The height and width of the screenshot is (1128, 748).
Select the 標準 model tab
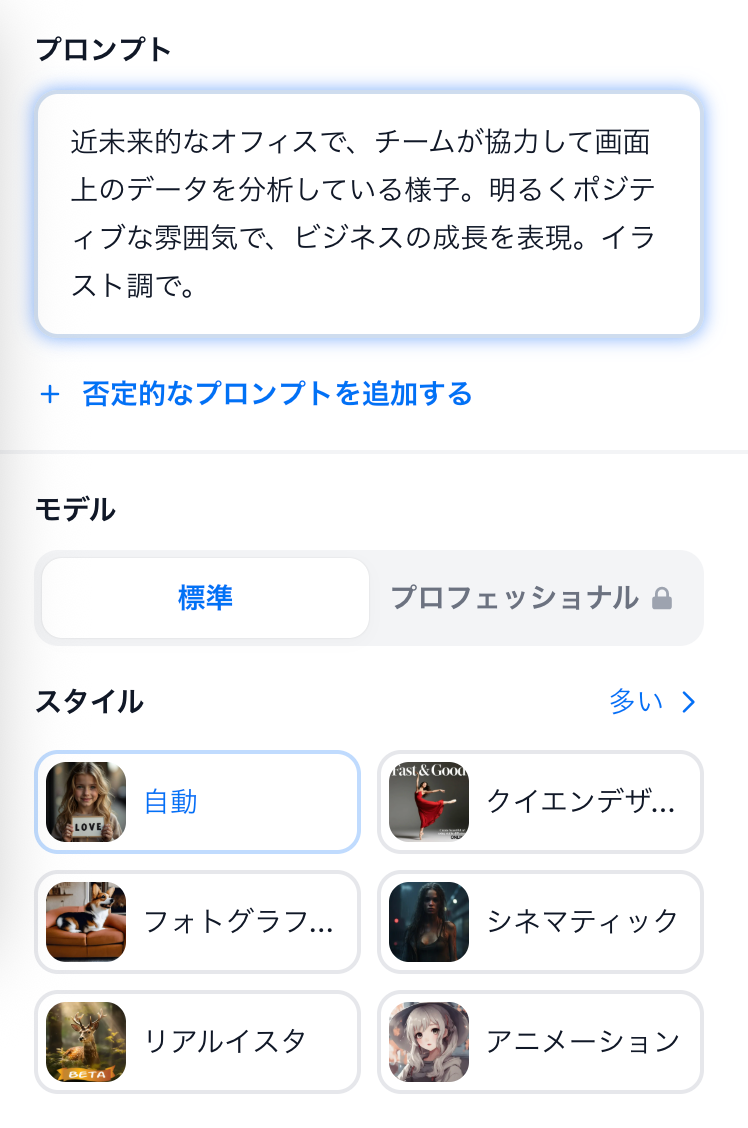coord(205,598)
